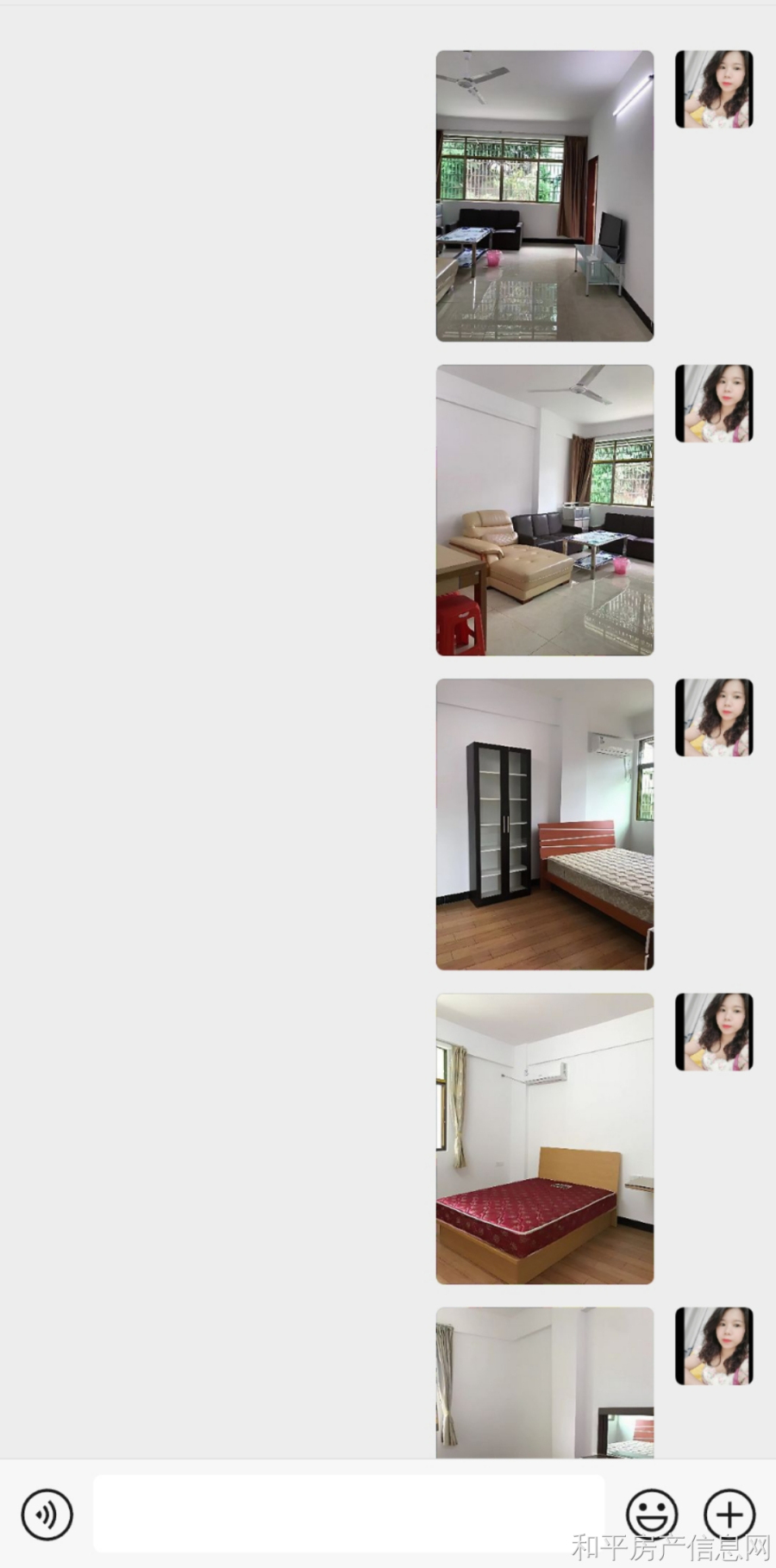
Task: Open the living room photo with black sofa
Action: tap(544, 196)
